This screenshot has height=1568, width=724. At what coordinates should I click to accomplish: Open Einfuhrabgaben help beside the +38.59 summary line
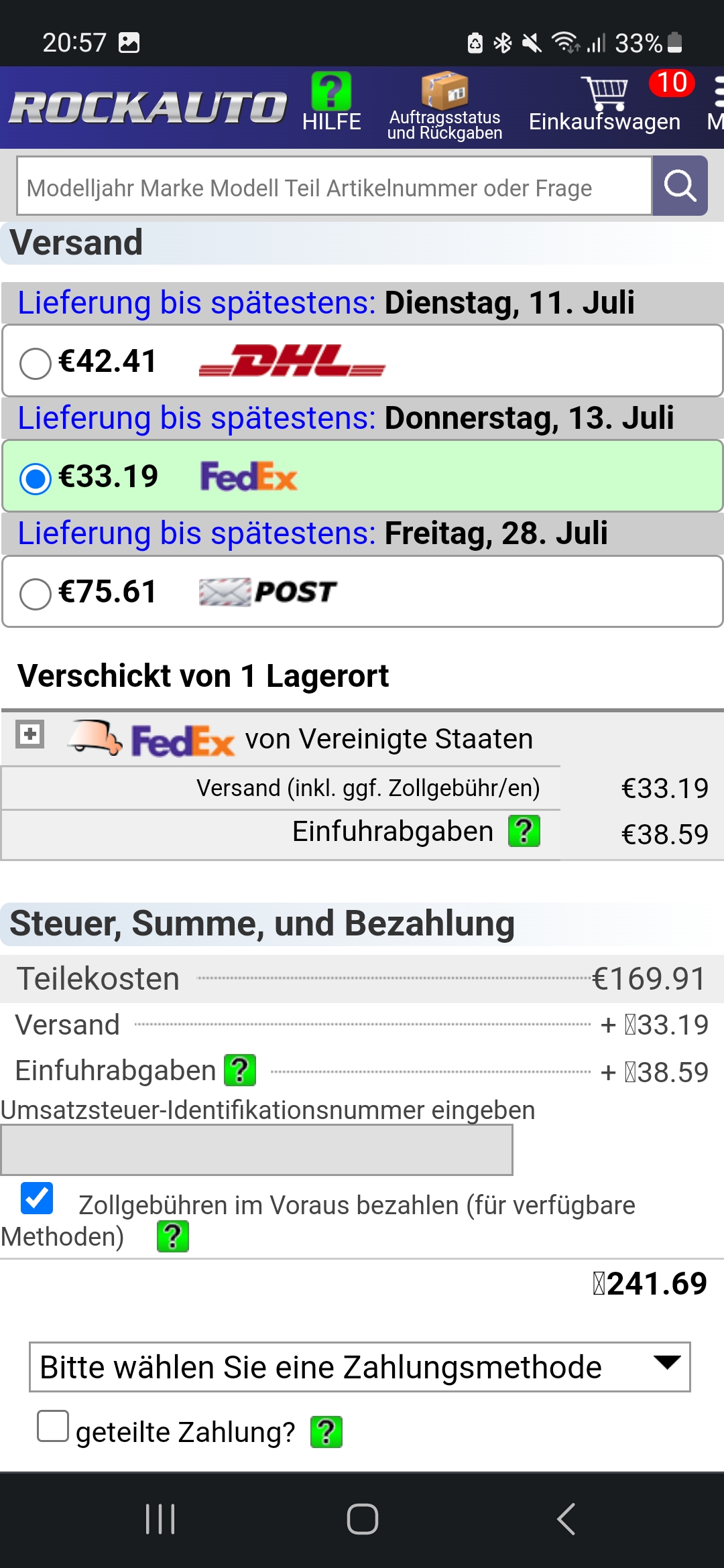click(x=240, y=1070)
